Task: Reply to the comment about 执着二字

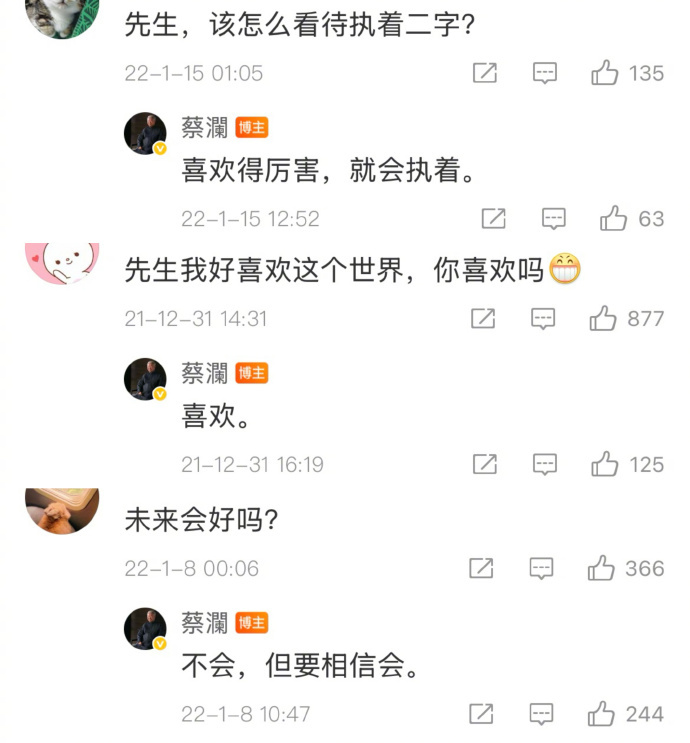Action: (x=544, y=73)
